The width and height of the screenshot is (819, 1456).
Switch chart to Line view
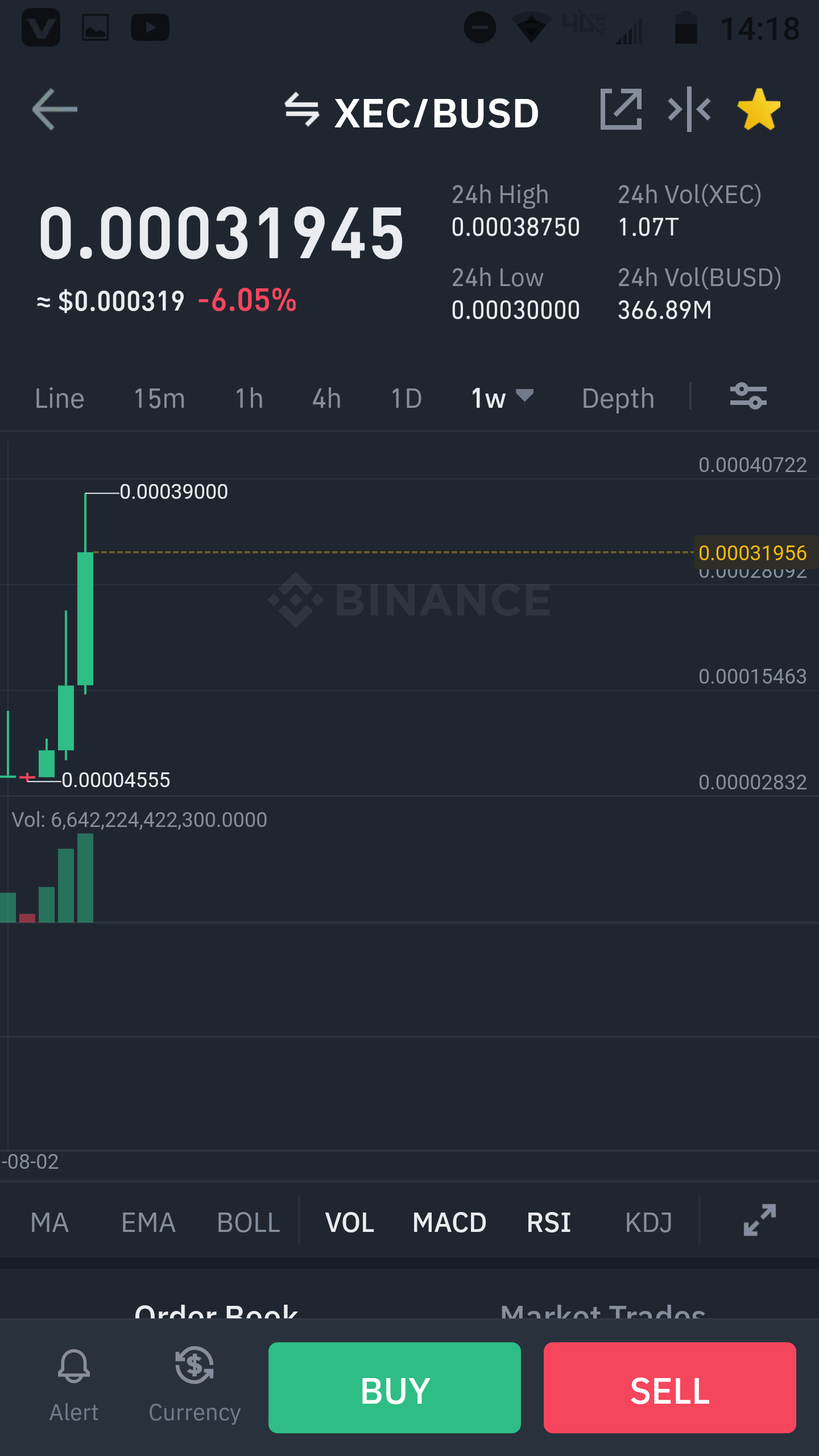[60, 398]
